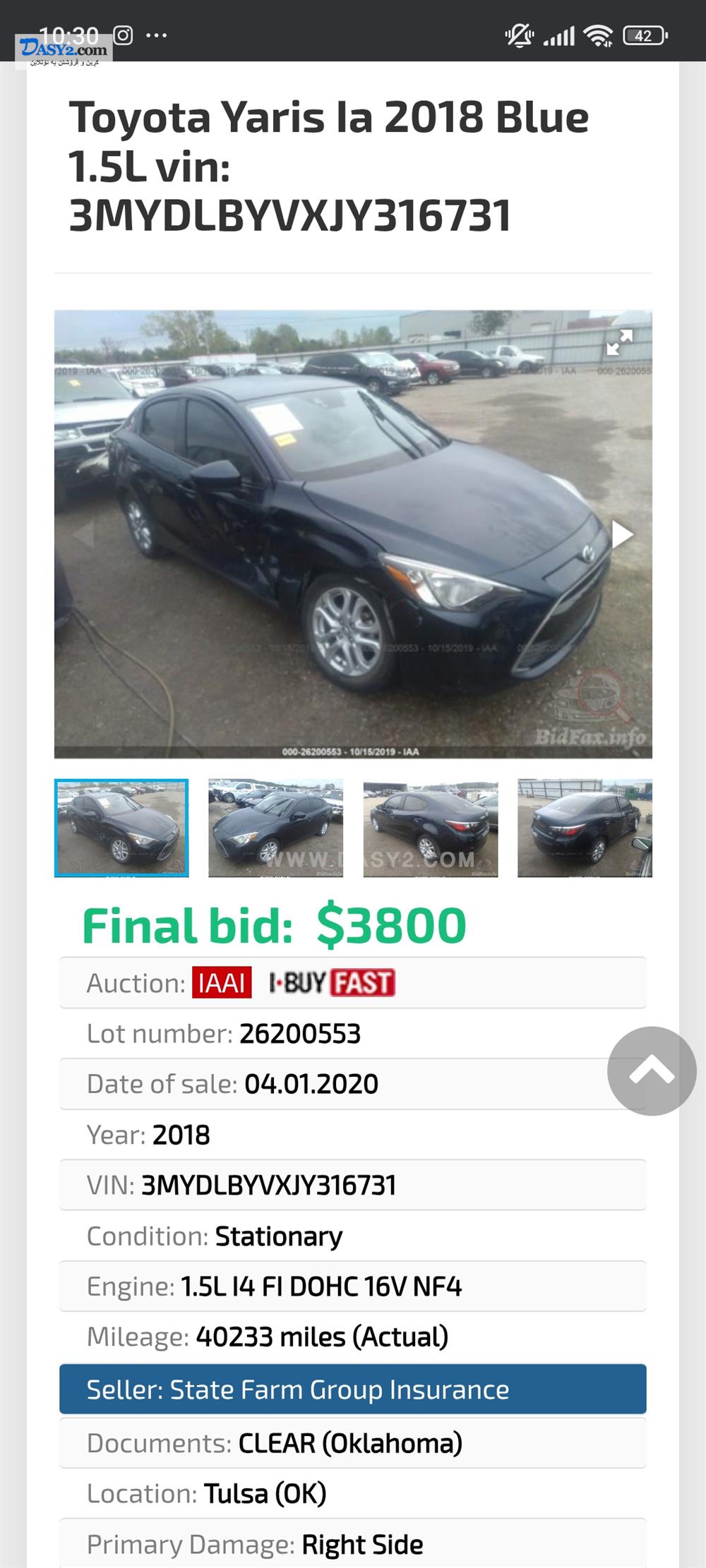This screenshot has height=1568, width=706.
Task: Select the first gallery thumbnail highlighted in blue
Action: (x=121, y=828)
